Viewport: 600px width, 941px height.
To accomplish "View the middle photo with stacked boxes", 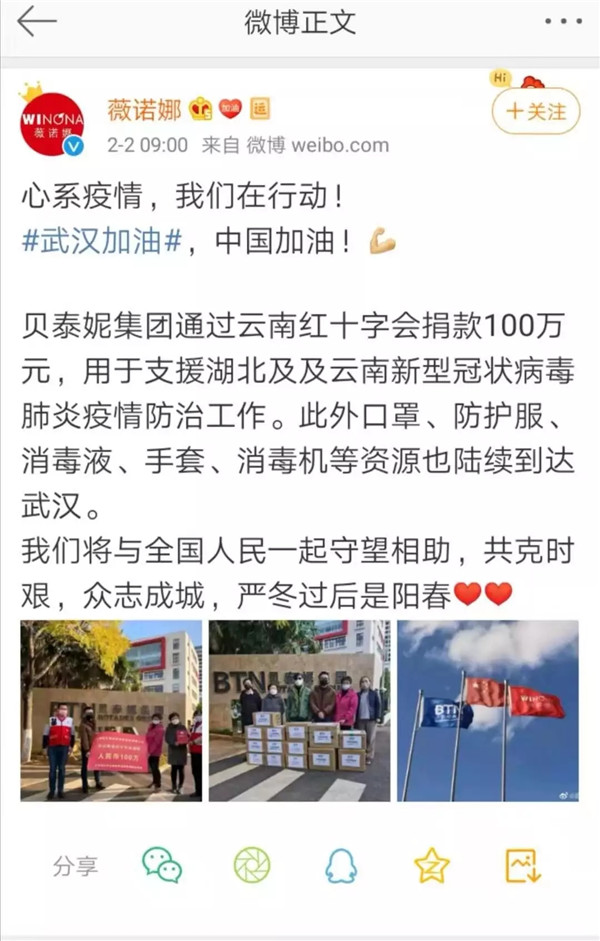I will [299, 710].
